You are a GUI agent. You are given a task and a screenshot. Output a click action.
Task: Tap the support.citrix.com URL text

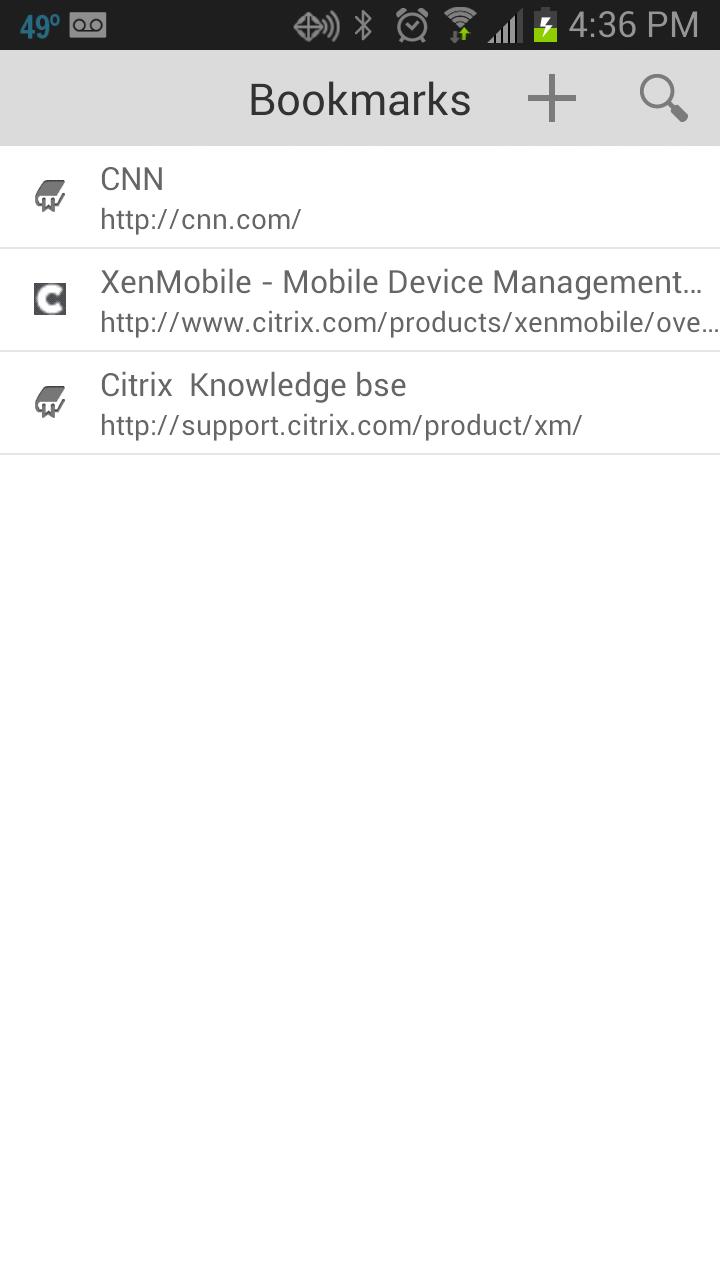tap(340, 425)
